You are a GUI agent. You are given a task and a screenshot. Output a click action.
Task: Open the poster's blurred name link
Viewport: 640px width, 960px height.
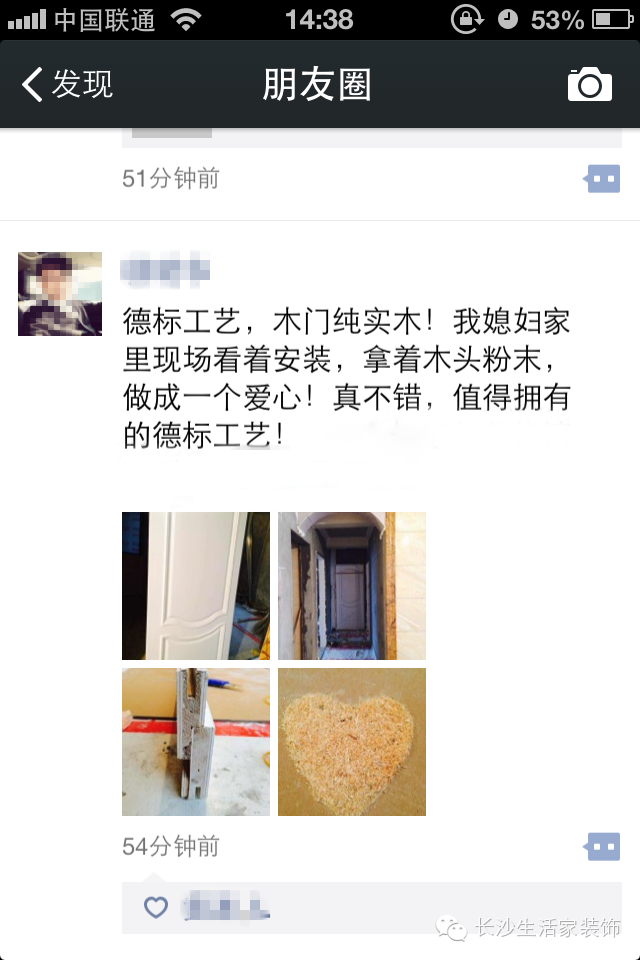165,270
